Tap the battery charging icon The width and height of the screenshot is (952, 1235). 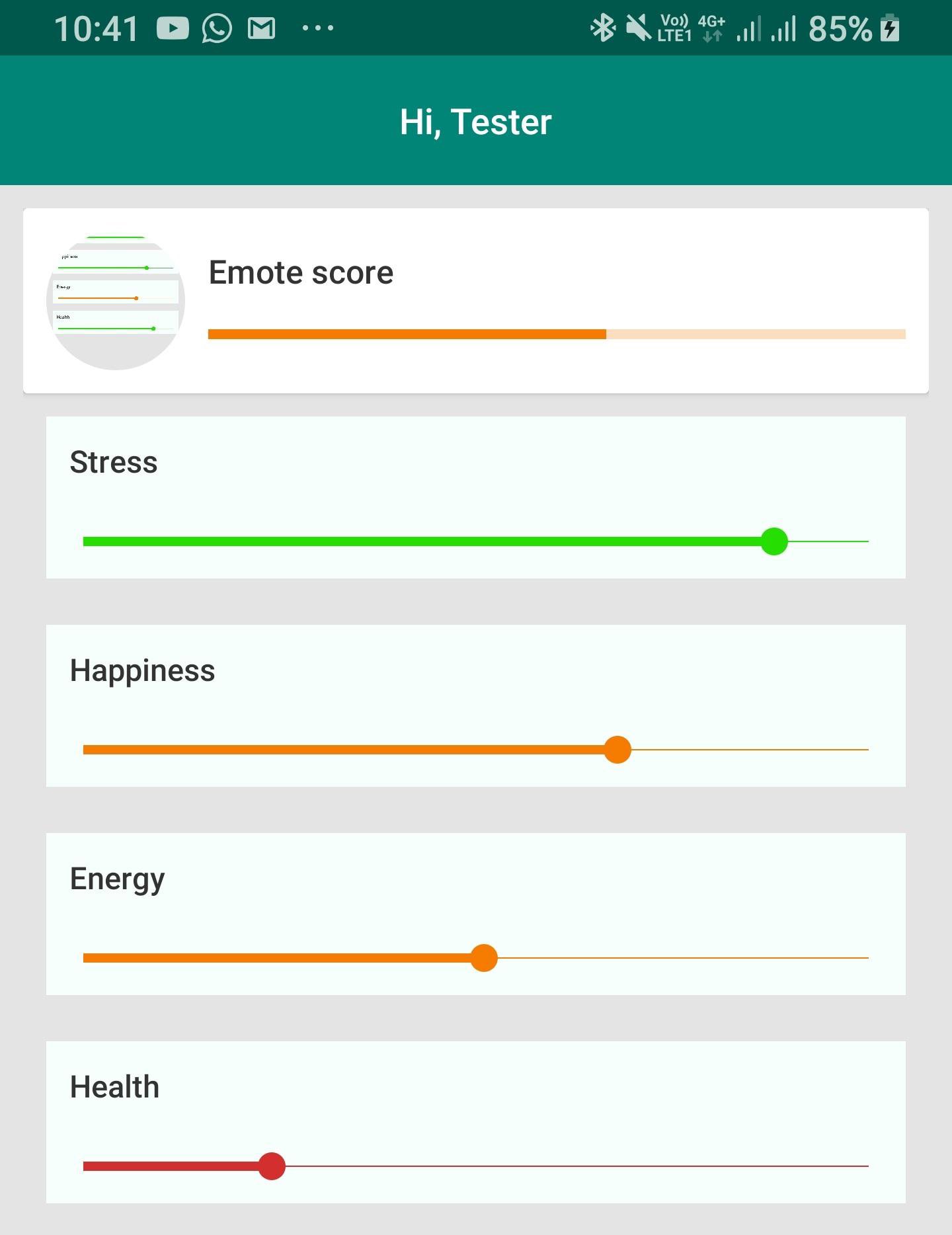point(889,28)
